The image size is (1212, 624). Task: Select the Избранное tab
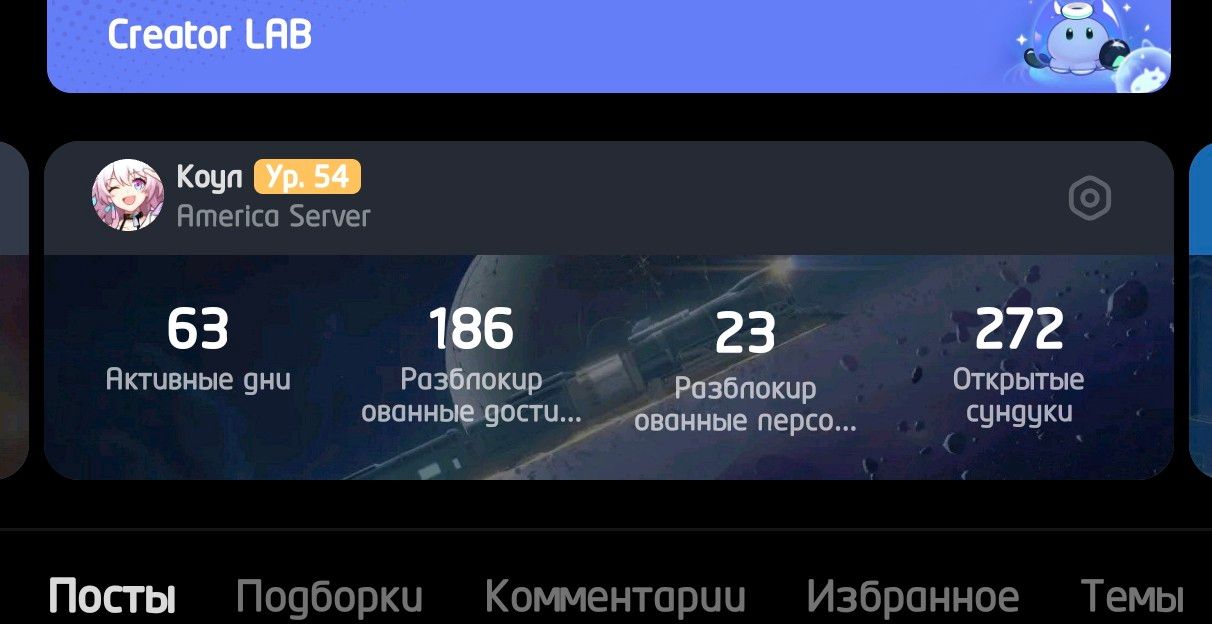[912, 597]
